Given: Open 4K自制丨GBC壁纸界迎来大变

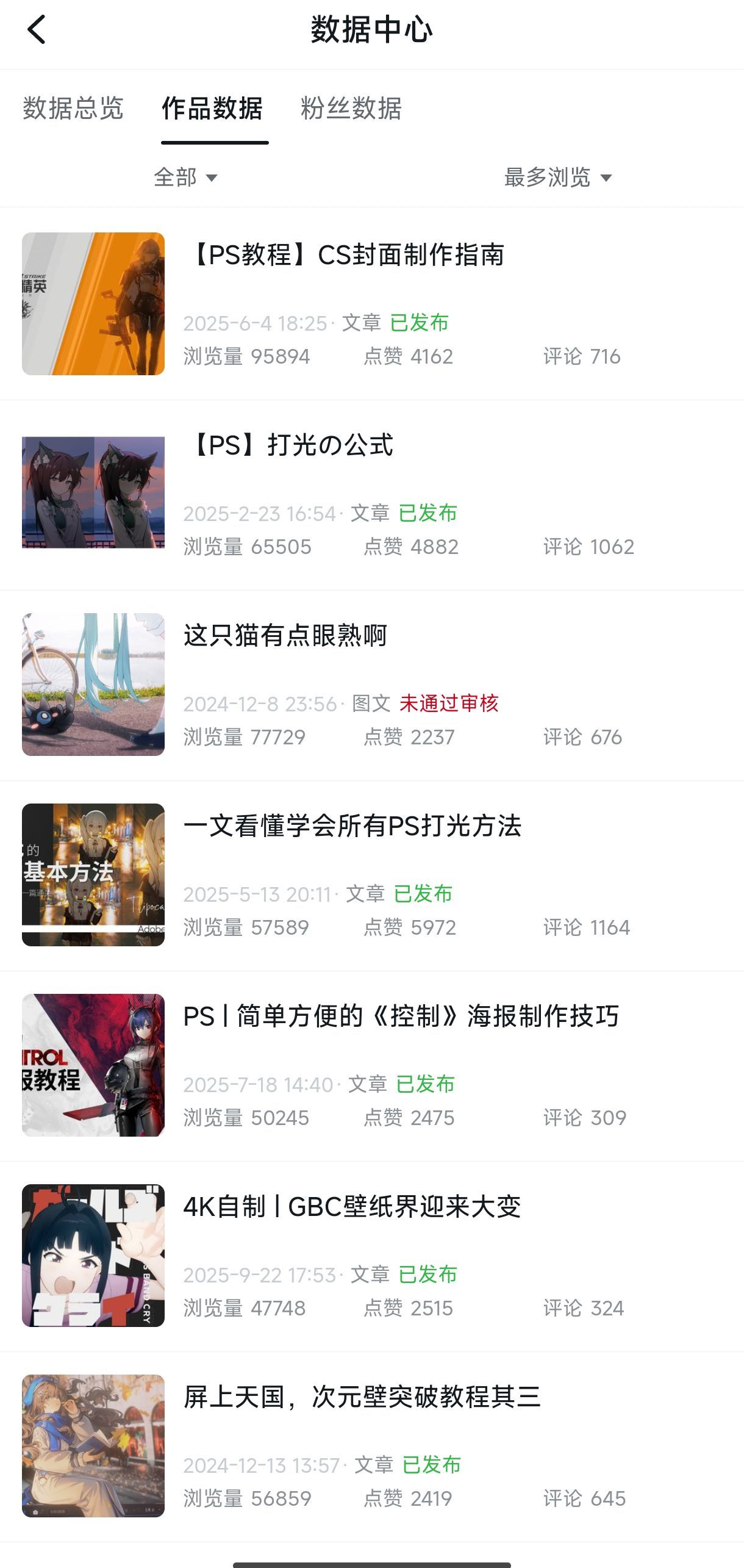Looking at the screenshot, I should click(352, 1207).
